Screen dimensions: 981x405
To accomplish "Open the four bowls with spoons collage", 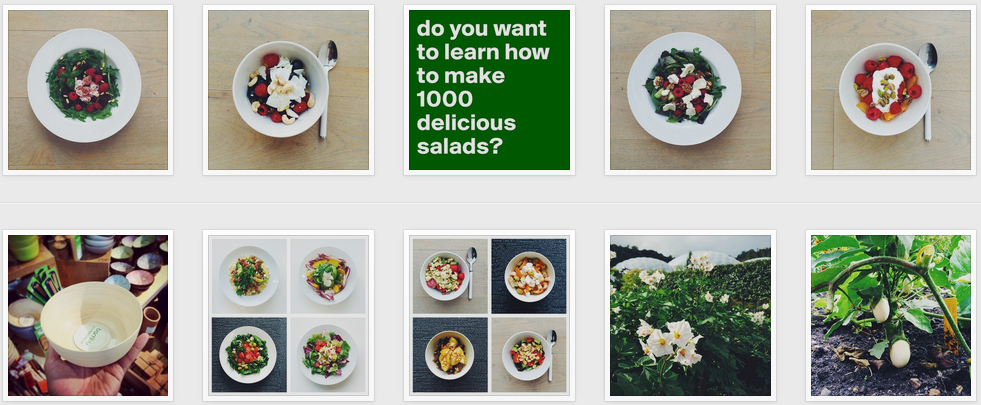I will [489, 316].
